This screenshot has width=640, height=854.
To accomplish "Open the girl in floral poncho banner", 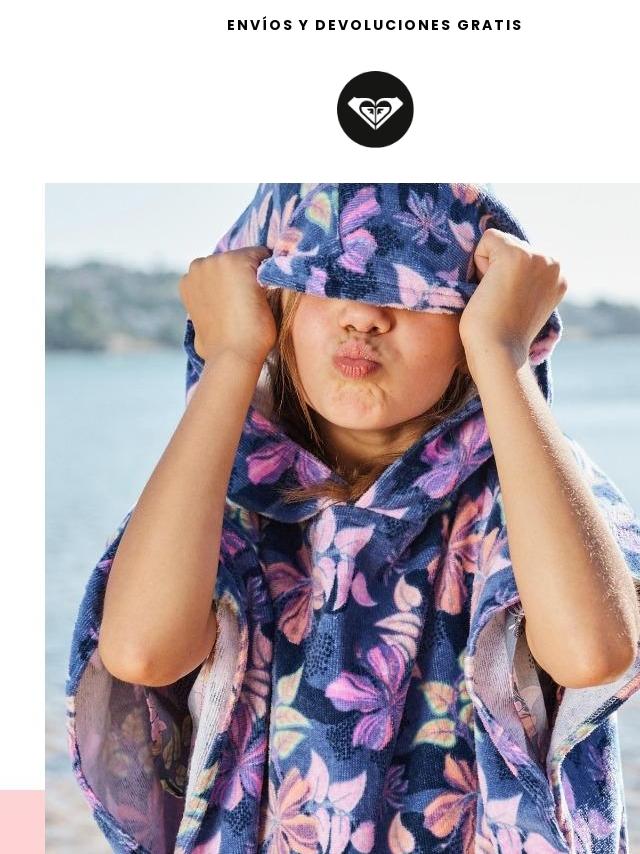I will point(342,517).
